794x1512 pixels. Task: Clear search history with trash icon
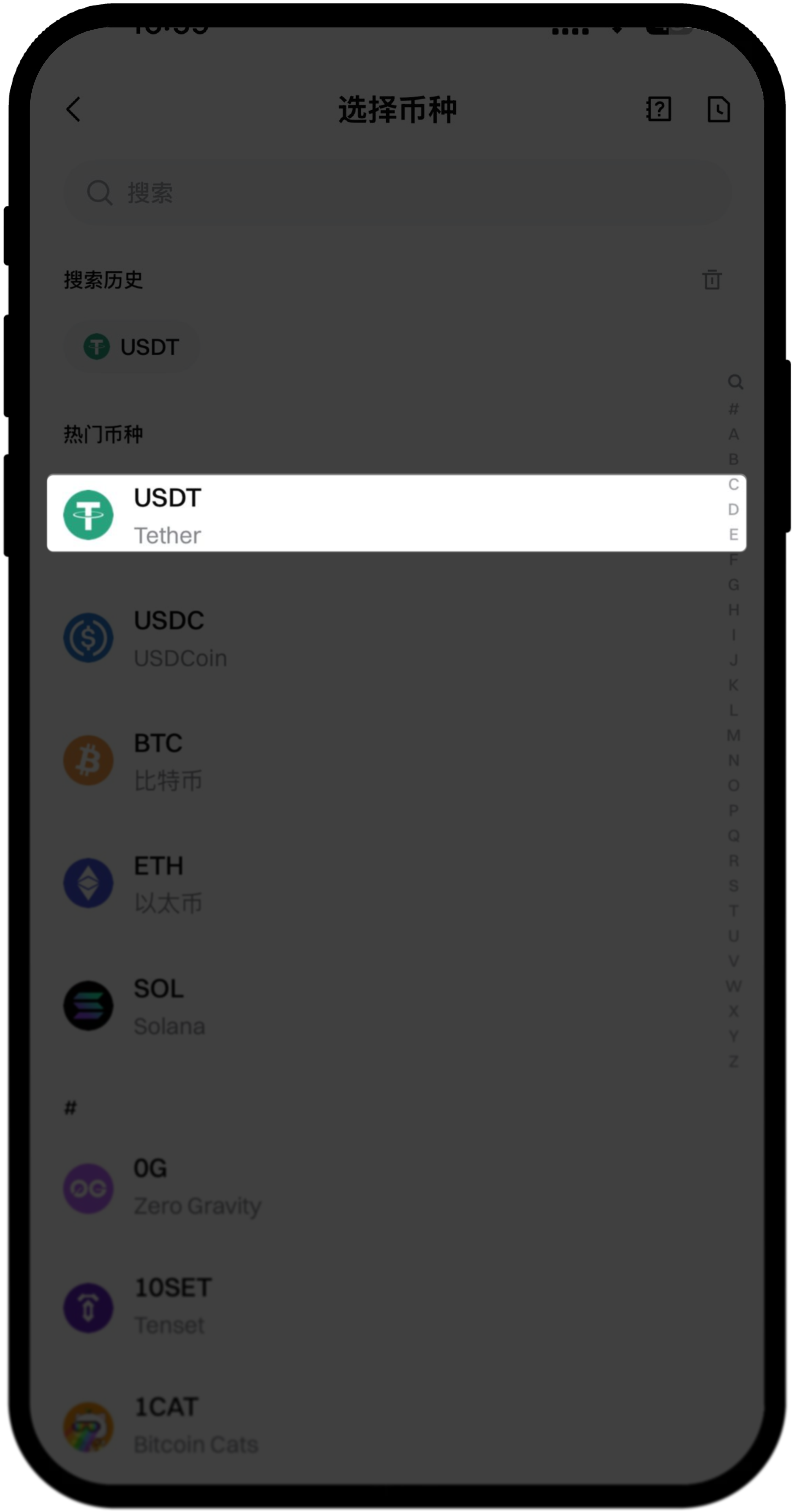point(712,279)
